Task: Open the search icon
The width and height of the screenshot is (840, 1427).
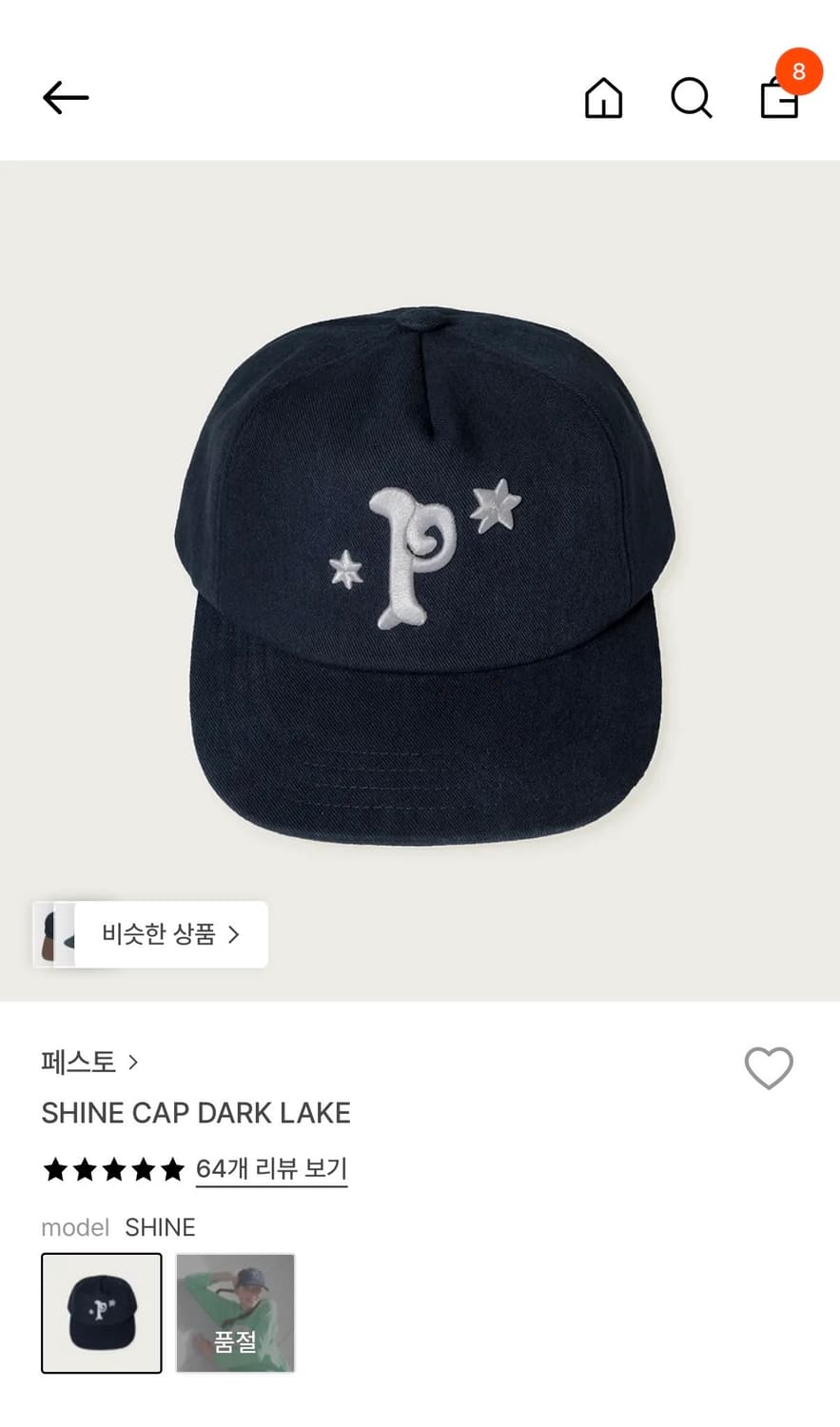Action: click(x=692, y=97)
